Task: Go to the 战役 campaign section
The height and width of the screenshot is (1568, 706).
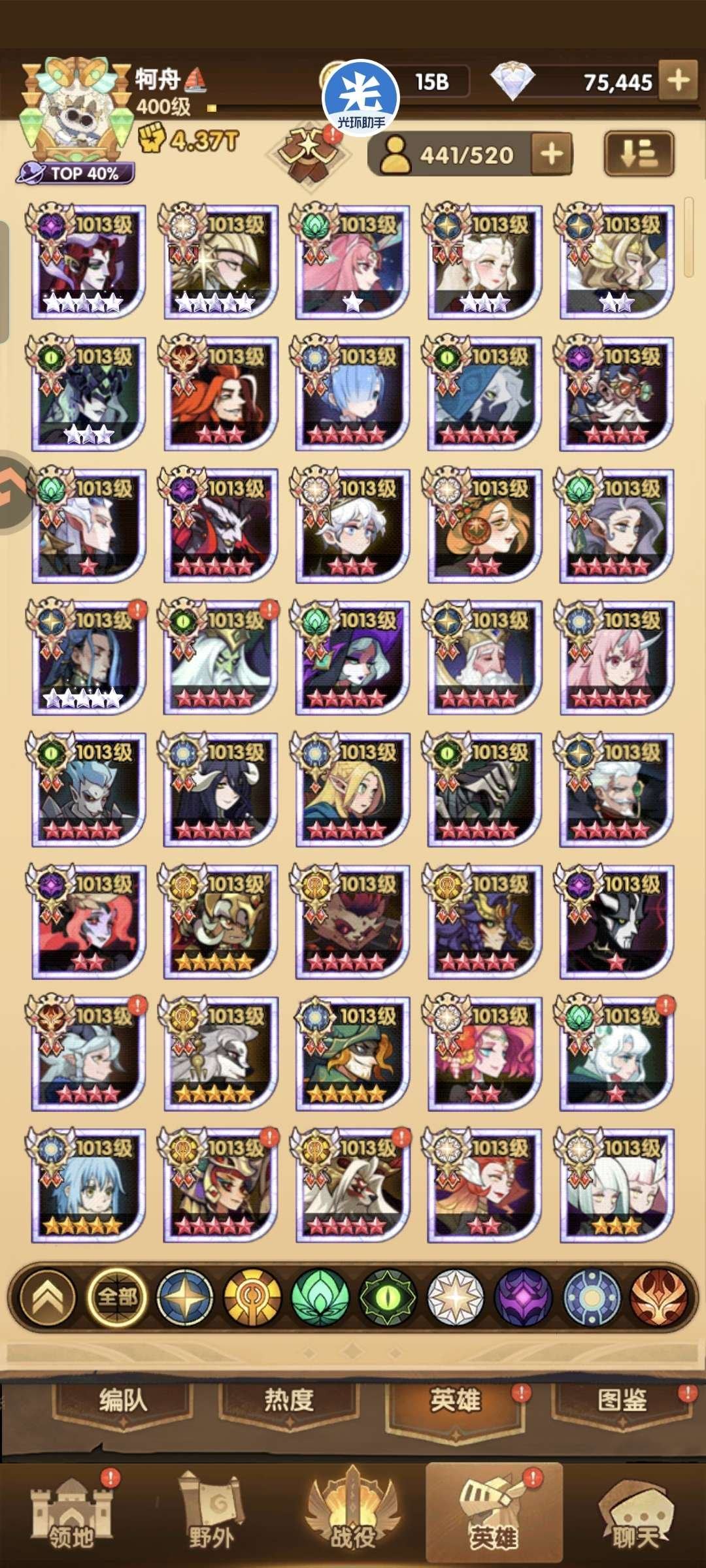Action: (352, 1516)
